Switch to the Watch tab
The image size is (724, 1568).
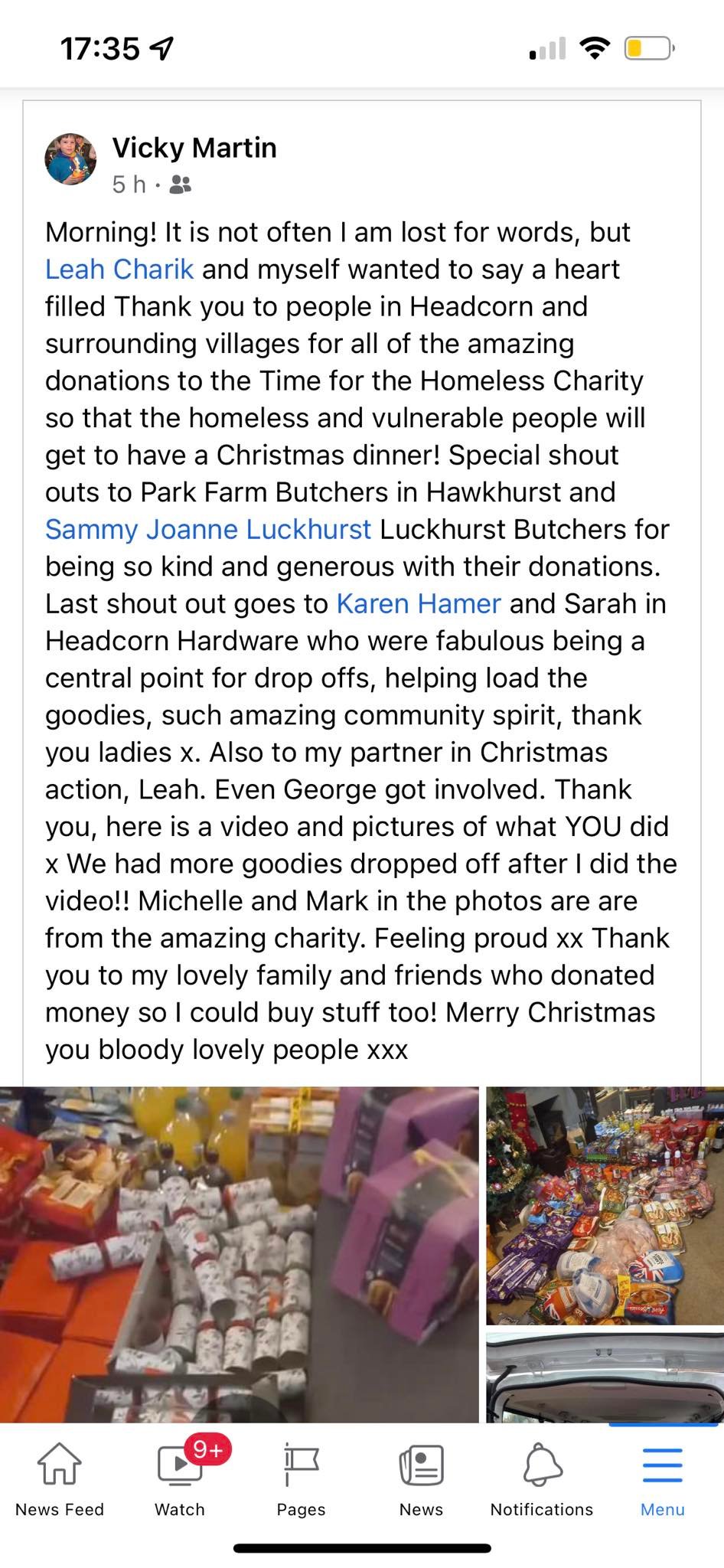coord(180,1479)
